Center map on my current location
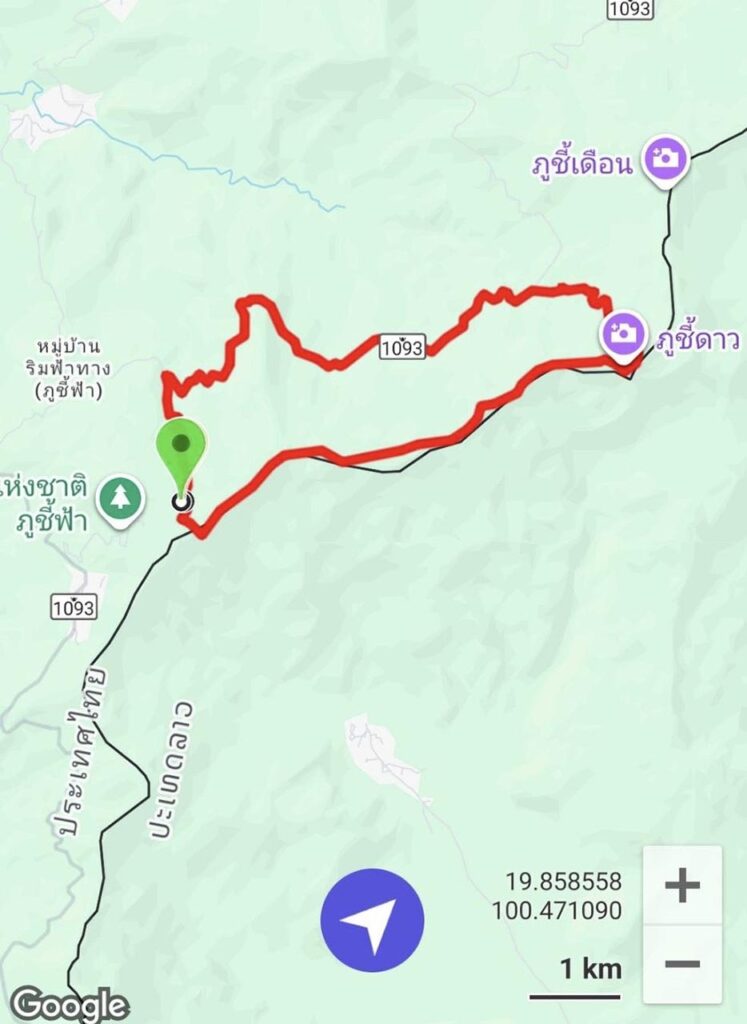The width and height of the screenshot is (747, 1024). pyautogui.click(x=372, y=920)
